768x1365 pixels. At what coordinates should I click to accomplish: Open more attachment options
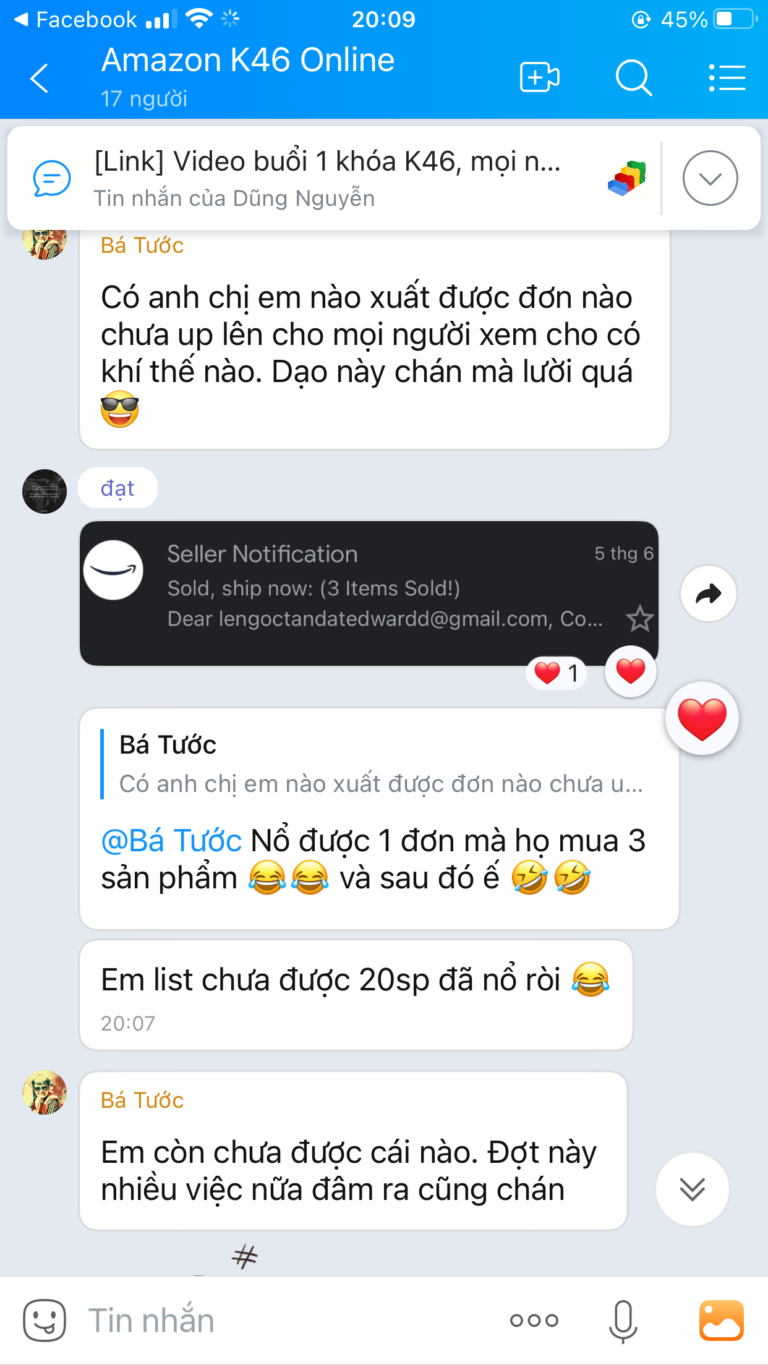[x=534, y=1320]
